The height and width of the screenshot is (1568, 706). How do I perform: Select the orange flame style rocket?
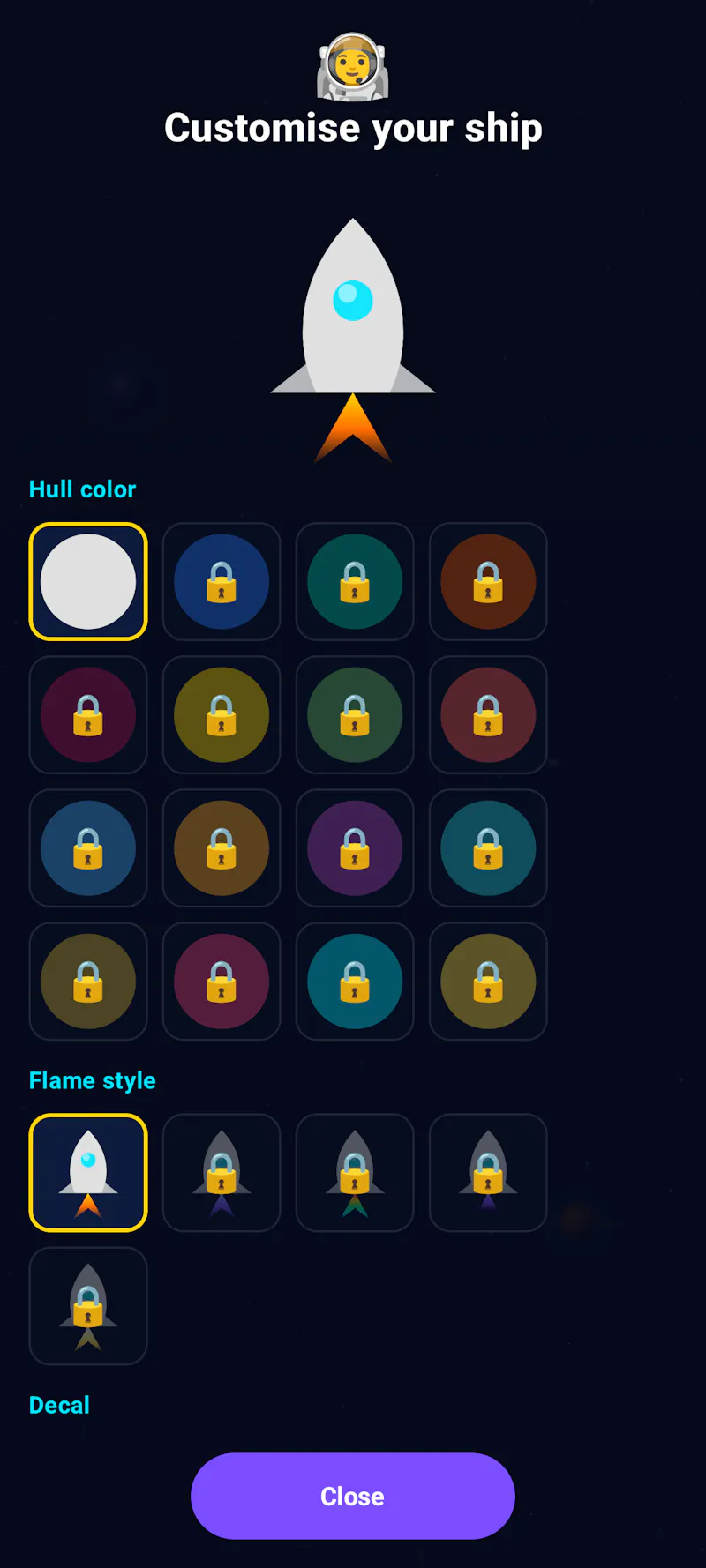pyautogui.click(x=88, y=1172)
